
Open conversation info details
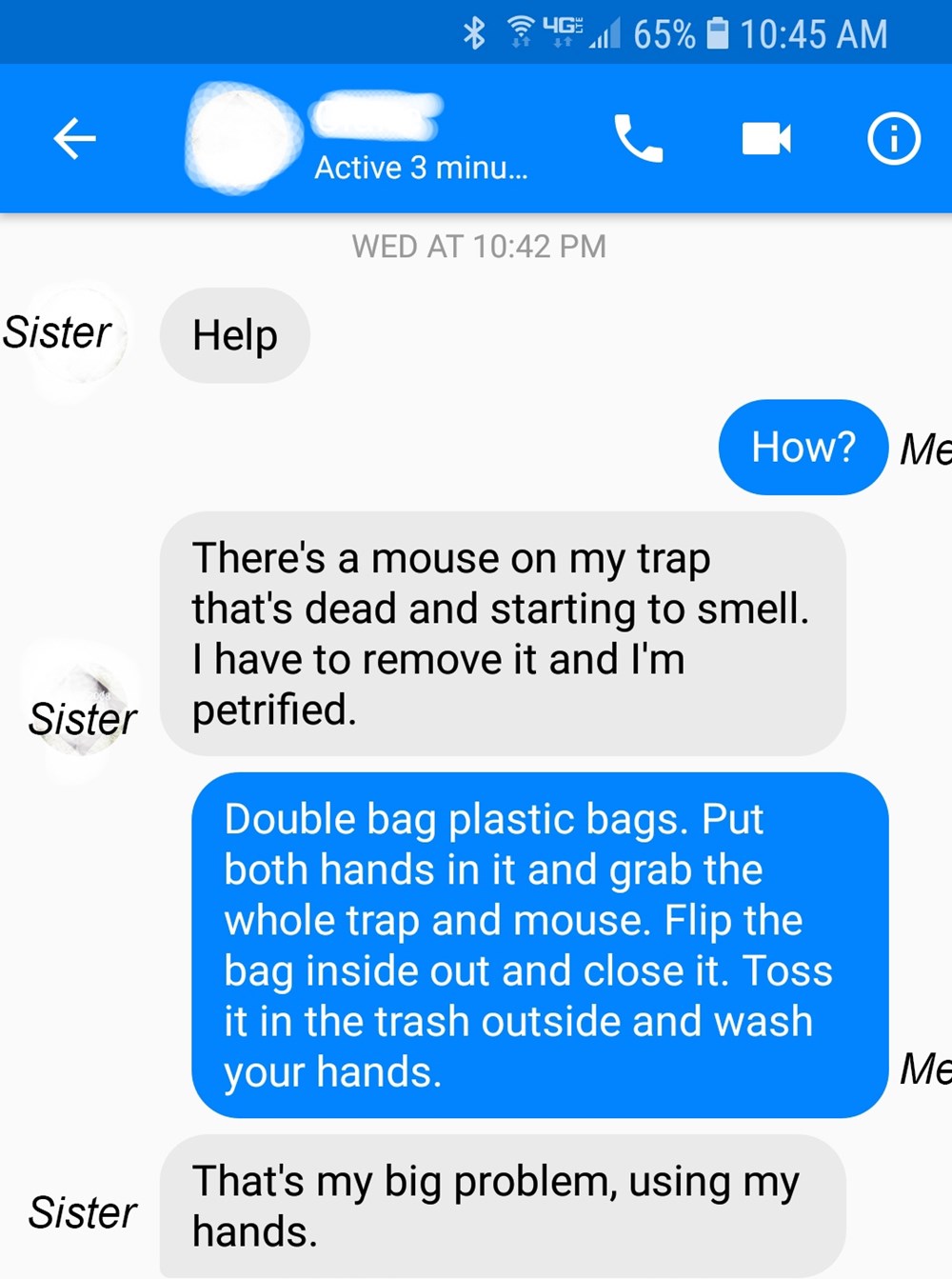click(893, 139)
